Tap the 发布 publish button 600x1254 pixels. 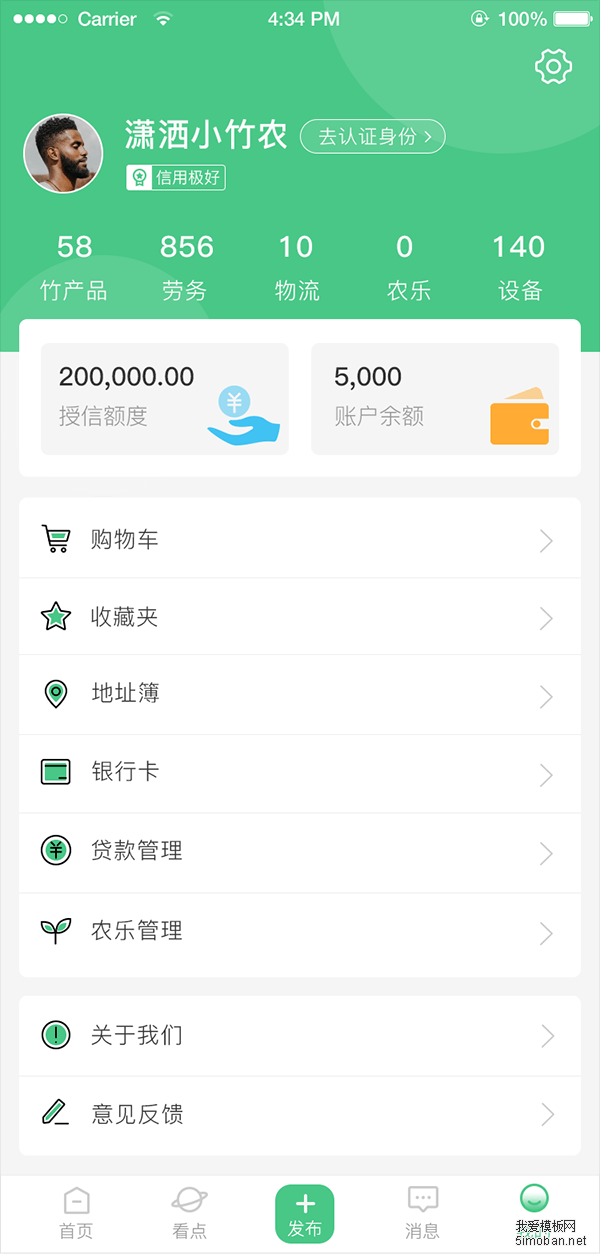pyautogui.click(x=304, y=1214)
